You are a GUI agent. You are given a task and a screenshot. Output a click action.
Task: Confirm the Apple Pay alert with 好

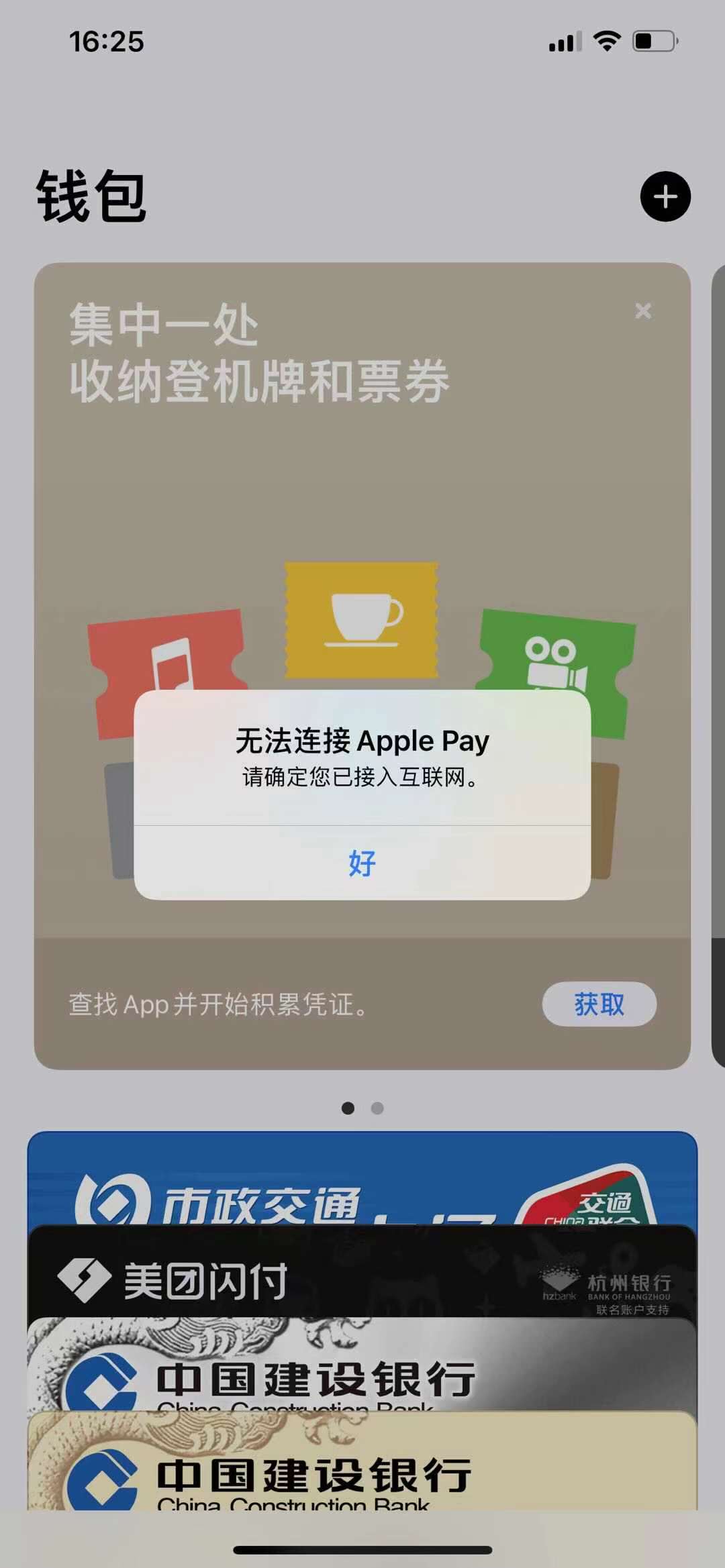[x=362, y=863]
